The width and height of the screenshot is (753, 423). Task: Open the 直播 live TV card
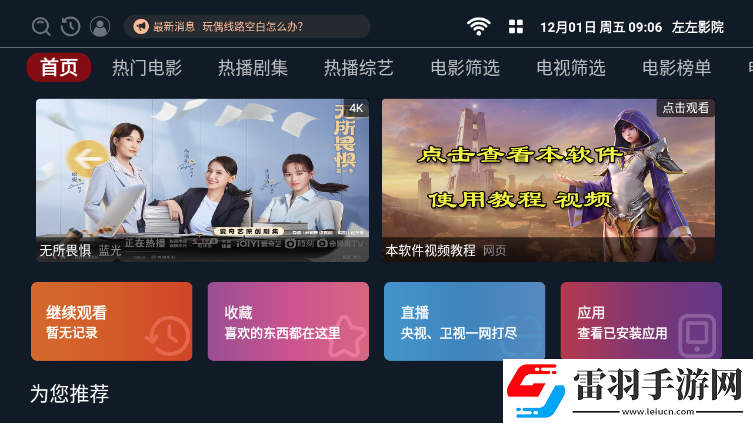click(464, 321)
